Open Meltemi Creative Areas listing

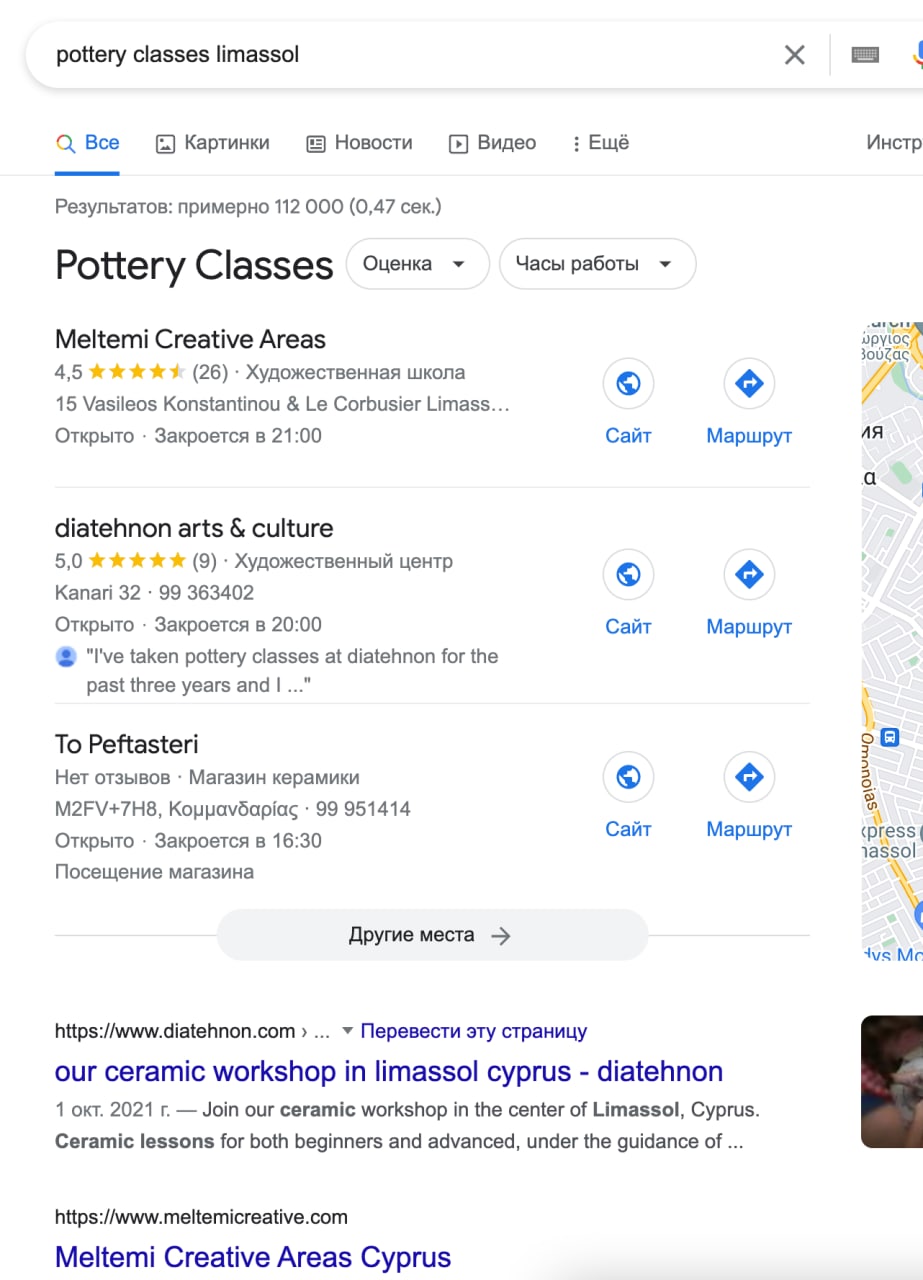point(190,339)
